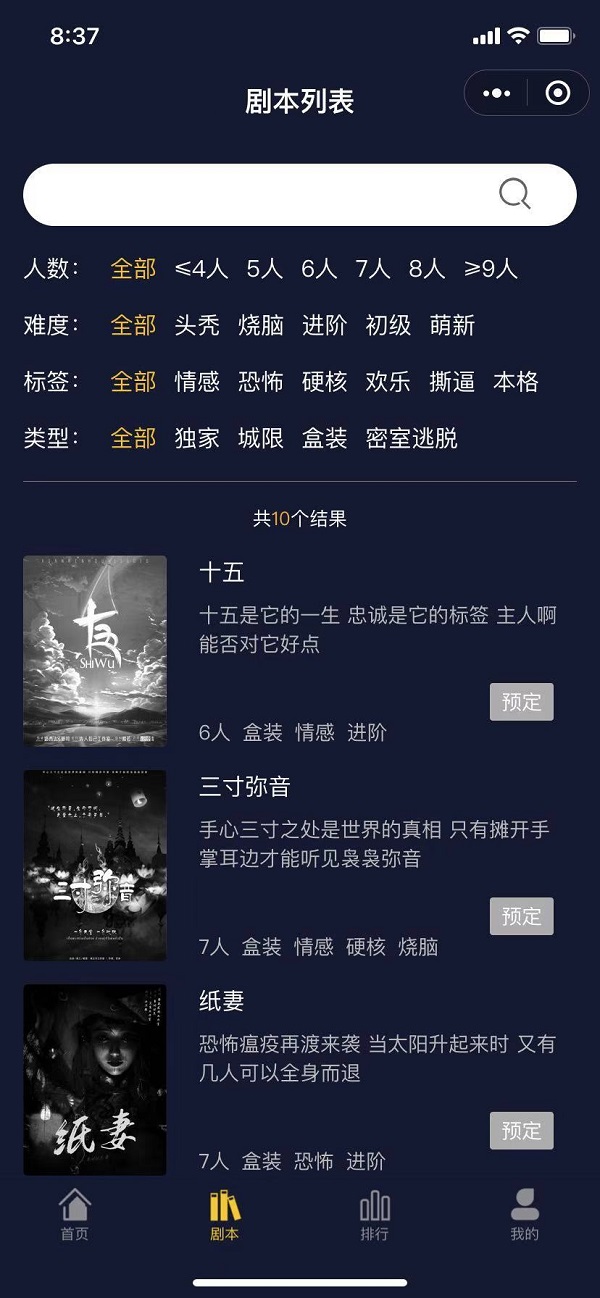This screenshot has width=600, height=1298.
Task: Open the 十五 script cover
Action: click(x=95, y=651)
